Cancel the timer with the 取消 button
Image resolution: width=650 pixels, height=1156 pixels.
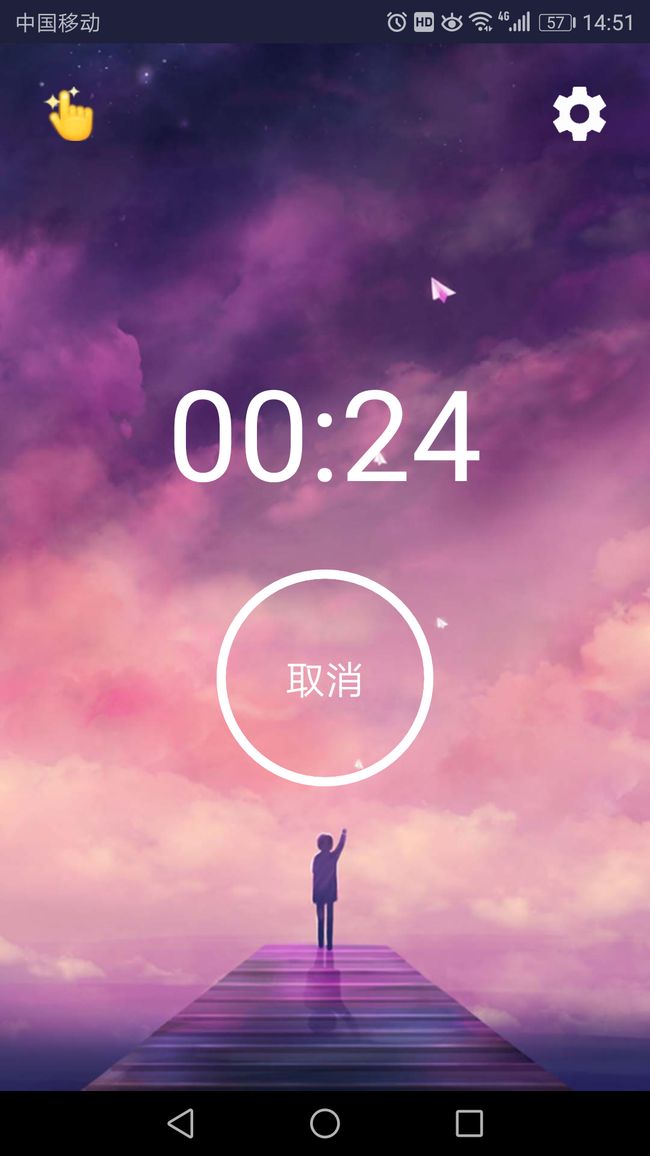coord(324,678)
